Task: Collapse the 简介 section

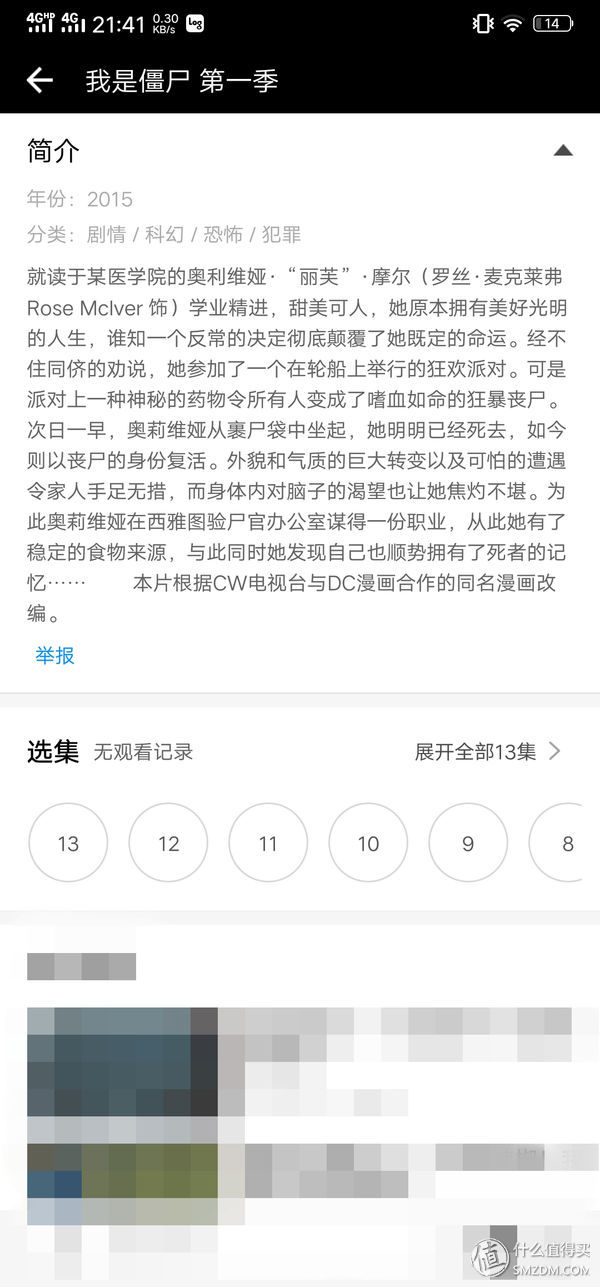Action: pyautogui.click(x=563, y=151)
